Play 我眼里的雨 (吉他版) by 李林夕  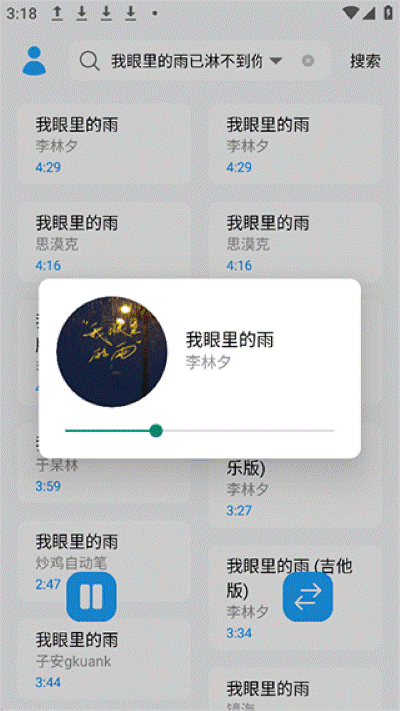295,599
